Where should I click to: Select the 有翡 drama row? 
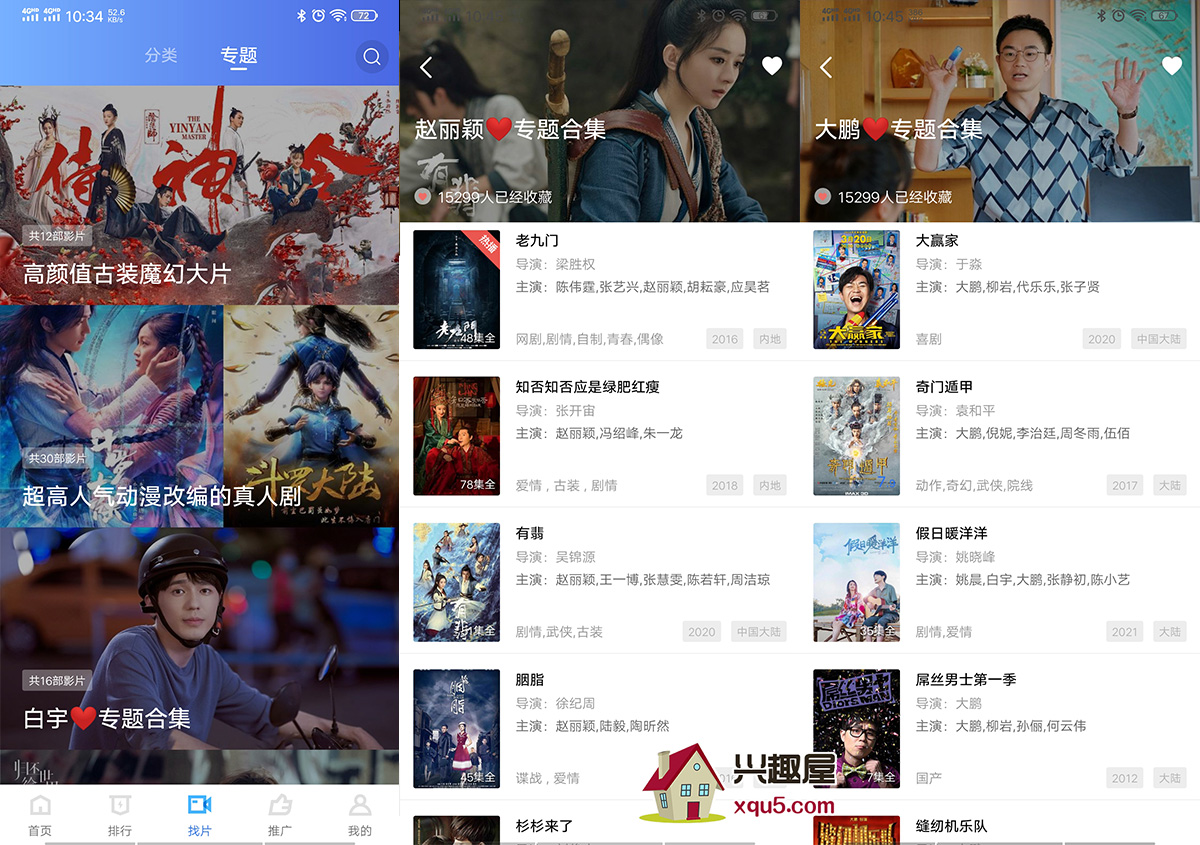(600, 581)
